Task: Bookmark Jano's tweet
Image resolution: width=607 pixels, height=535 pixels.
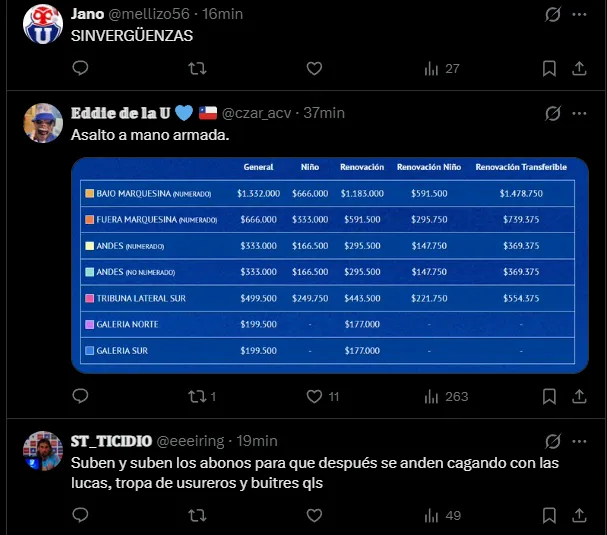Action: 549,68
